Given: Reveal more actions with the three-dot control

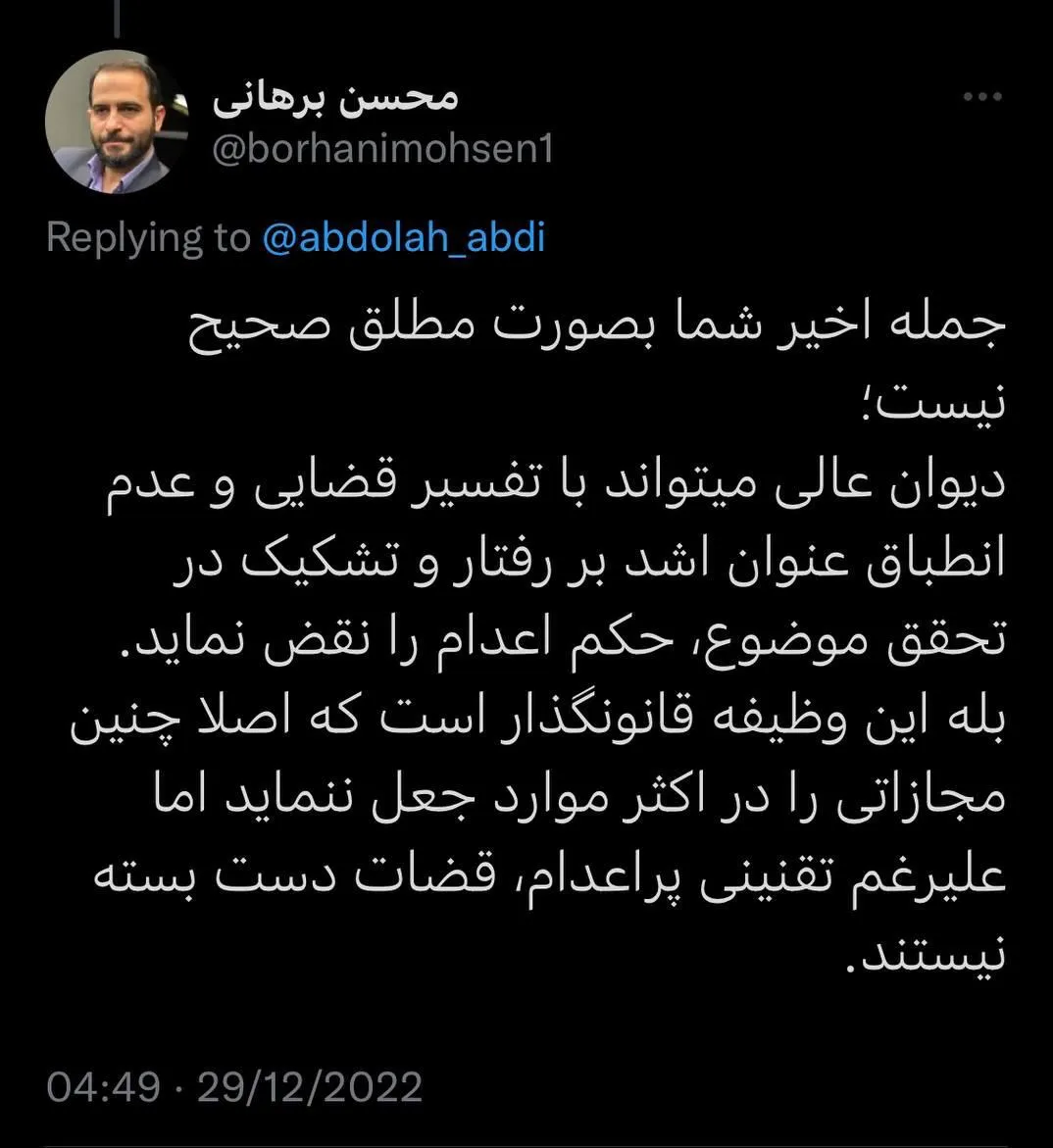Looking at the screenshot, I should pyautogui.click(x=980, y=95).
